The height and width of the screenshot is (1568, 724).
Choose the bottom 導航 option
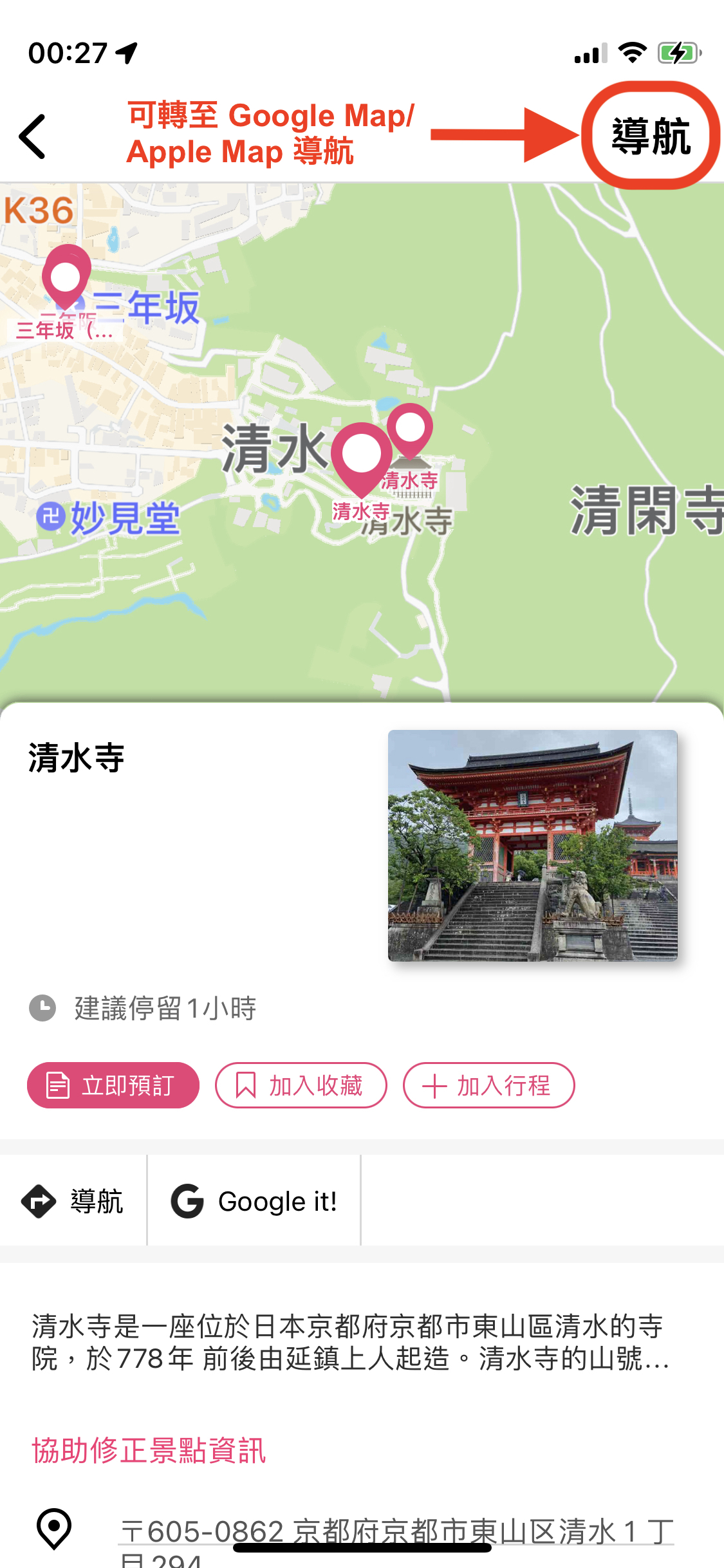[76, 1200]
